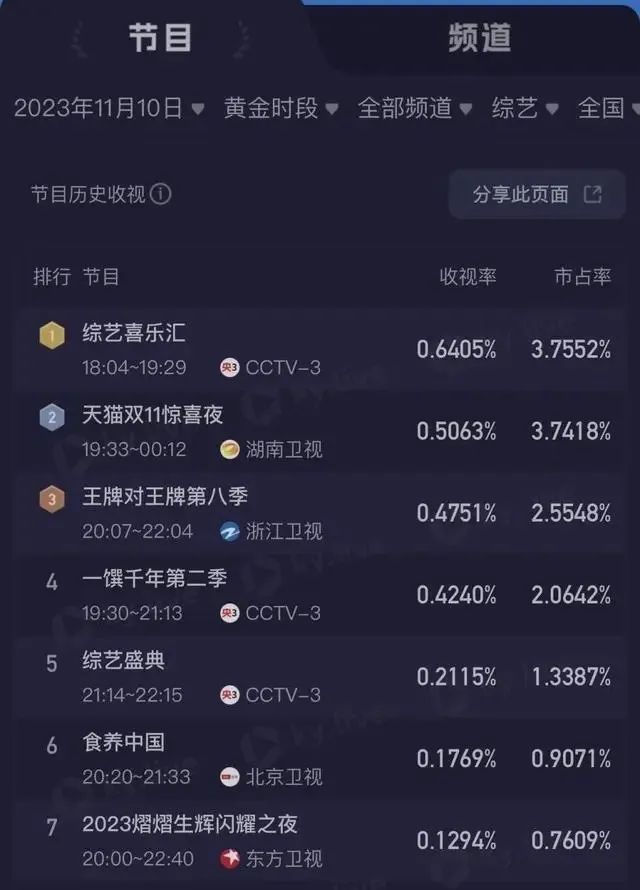This screenshot has height=890, width=640.
Task: Select the 综艺盛典 program row
Action: coord(320,677)
